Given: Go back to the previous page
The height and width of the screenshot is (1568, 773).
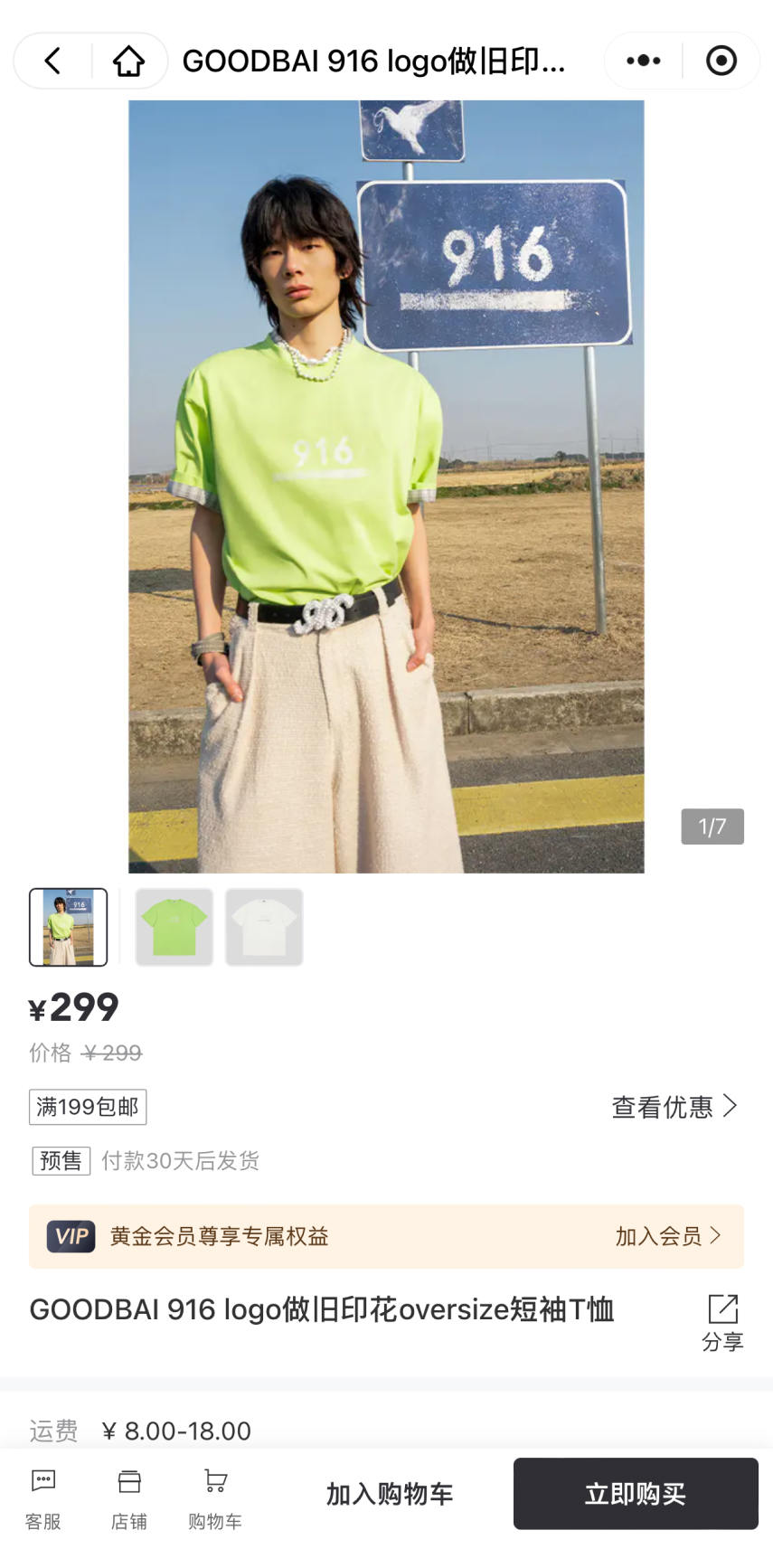Looking at the screenshot, I should click(x=52, y=61).
